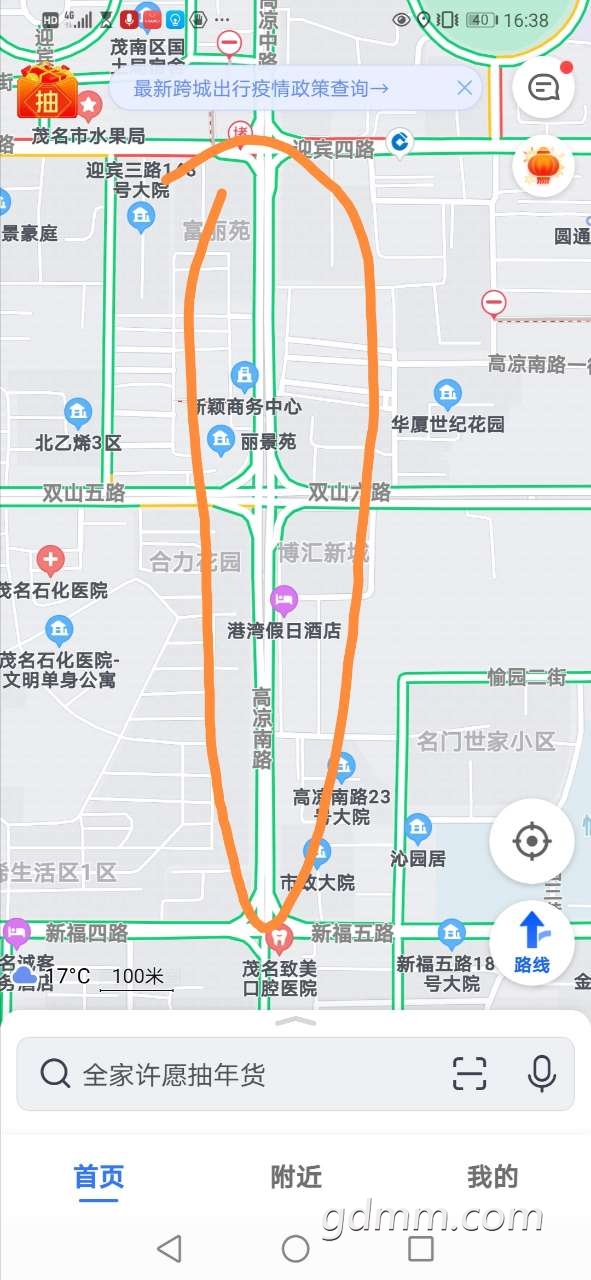Screen dimensions: 591x1280
Task: Go back with the system back button
Action: coord(170,1248)
